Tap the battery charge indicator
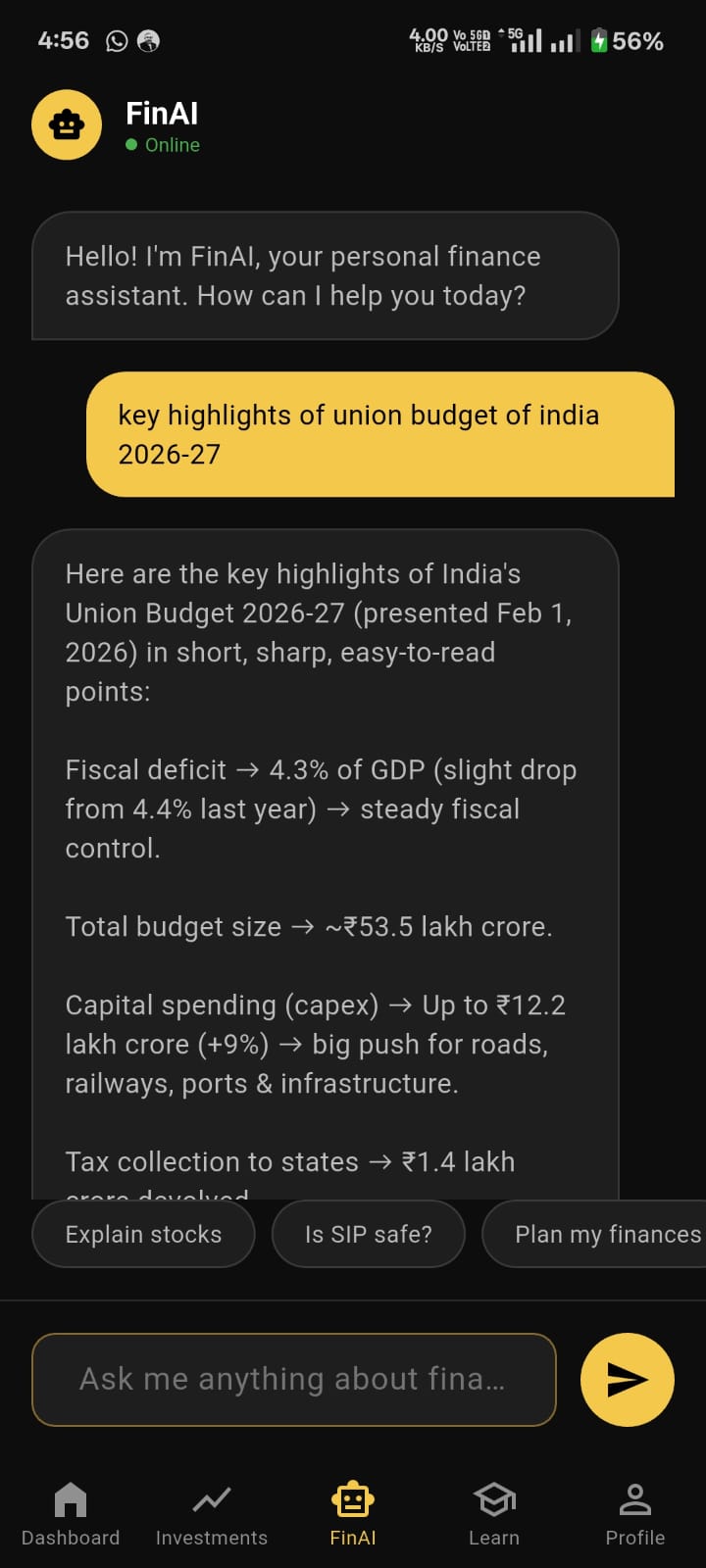 [x=599, y=40]
